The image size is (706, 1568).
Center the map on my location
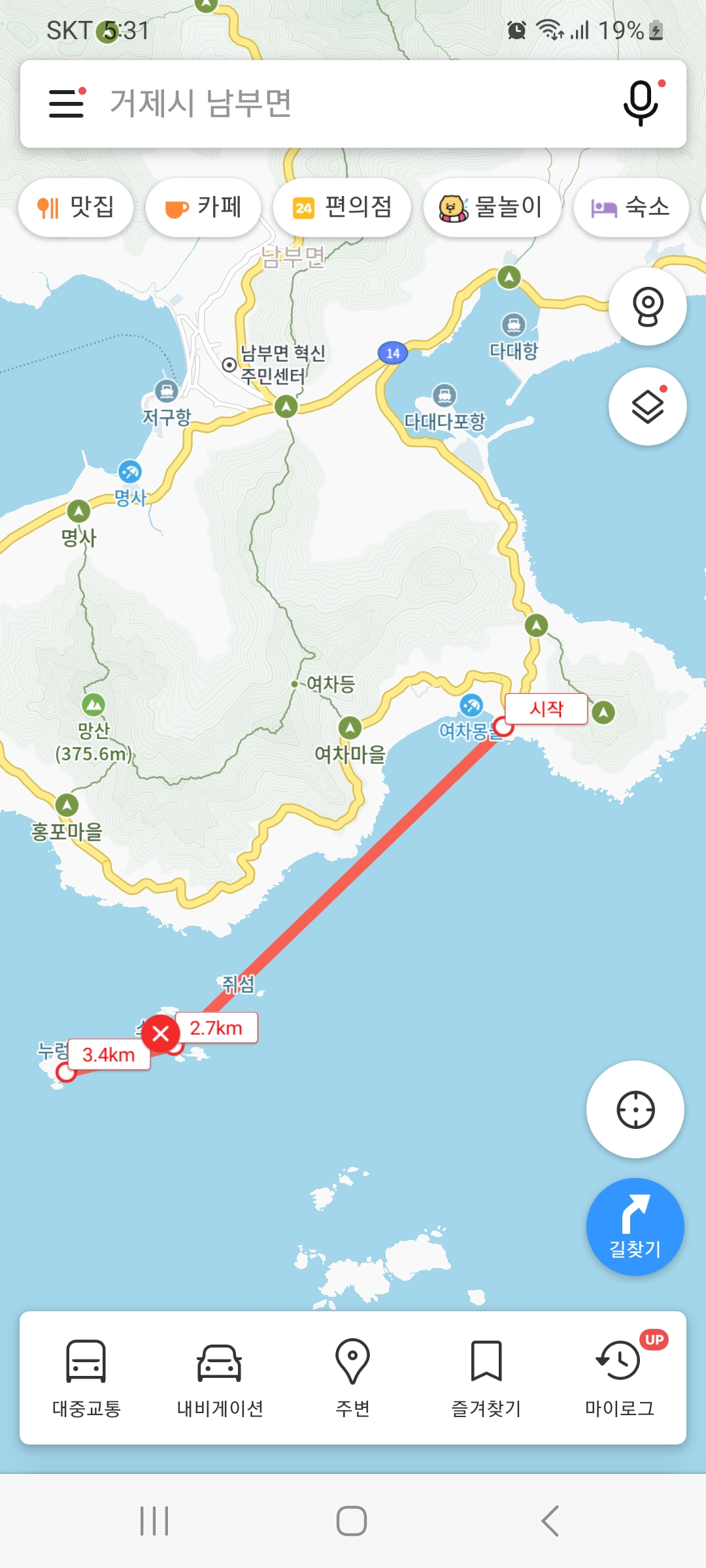point(635,1109)
